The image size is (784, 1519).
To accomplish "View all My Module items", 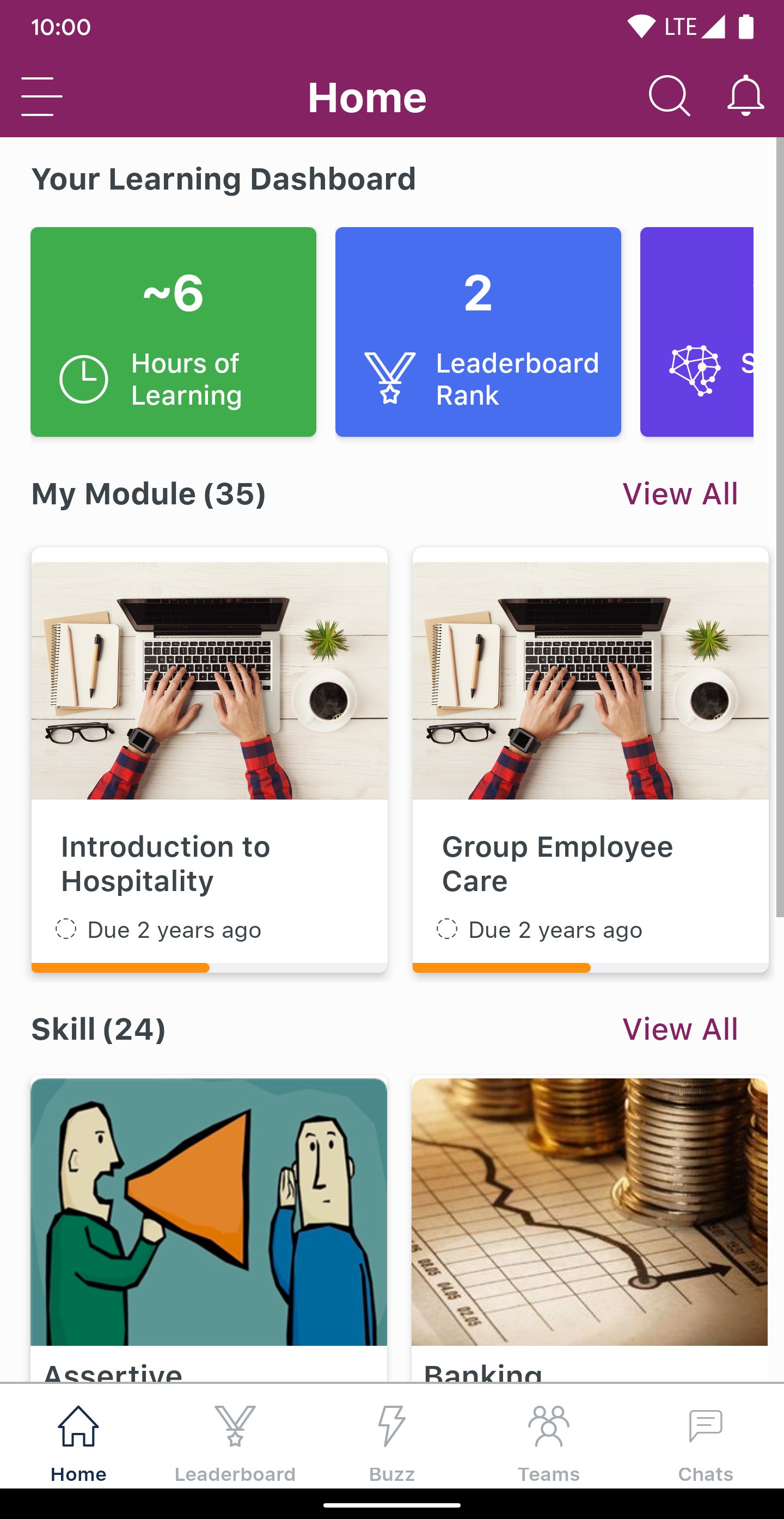I will point(679,493).
